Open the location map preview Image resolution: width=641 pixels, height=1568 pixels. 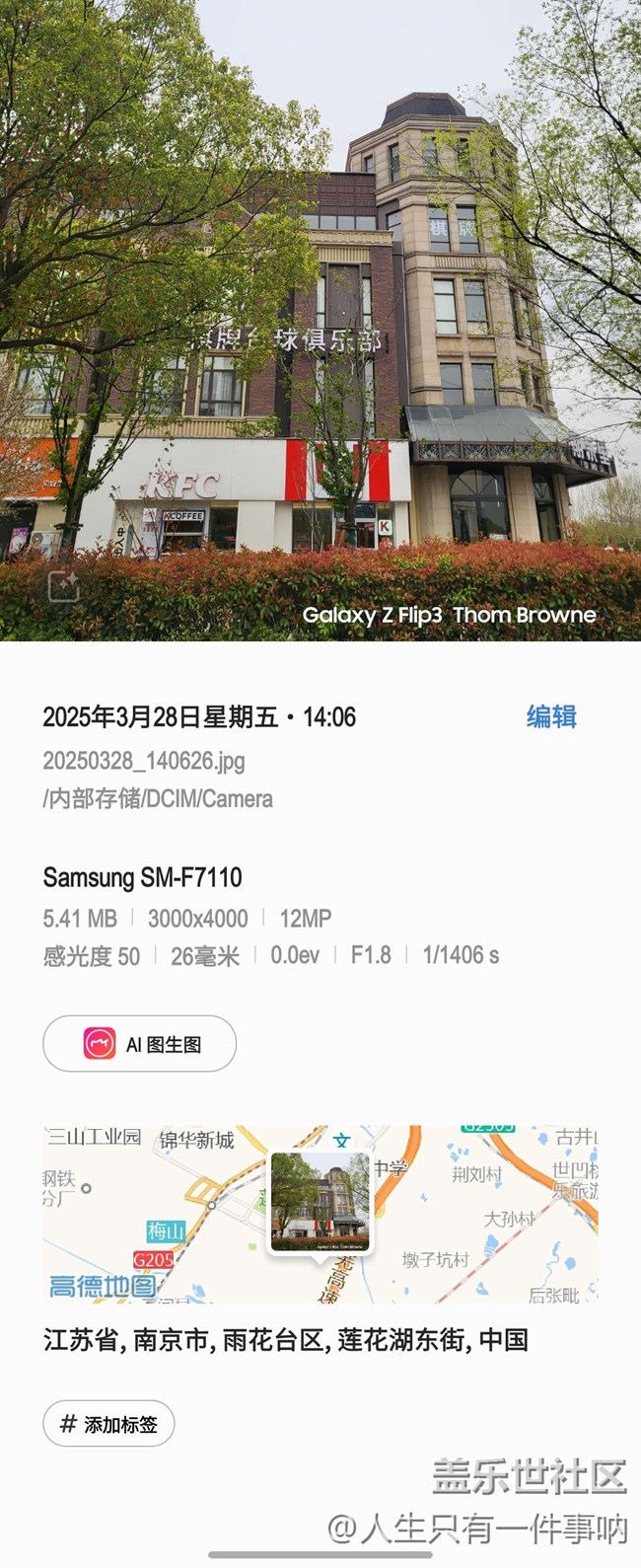320,1214
